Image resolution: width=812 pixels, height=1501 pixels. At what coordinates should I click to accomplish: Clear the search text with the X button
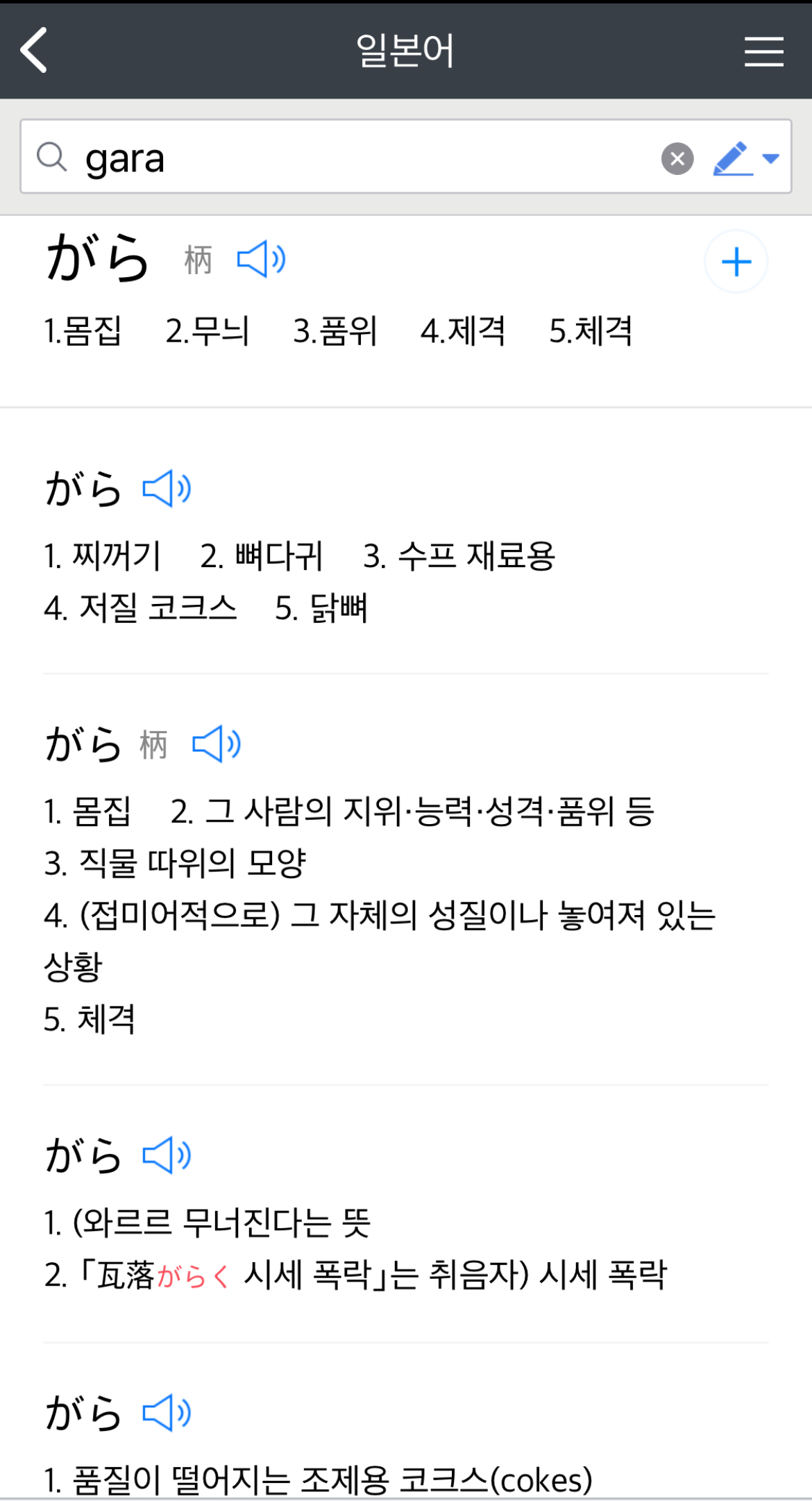677,159
